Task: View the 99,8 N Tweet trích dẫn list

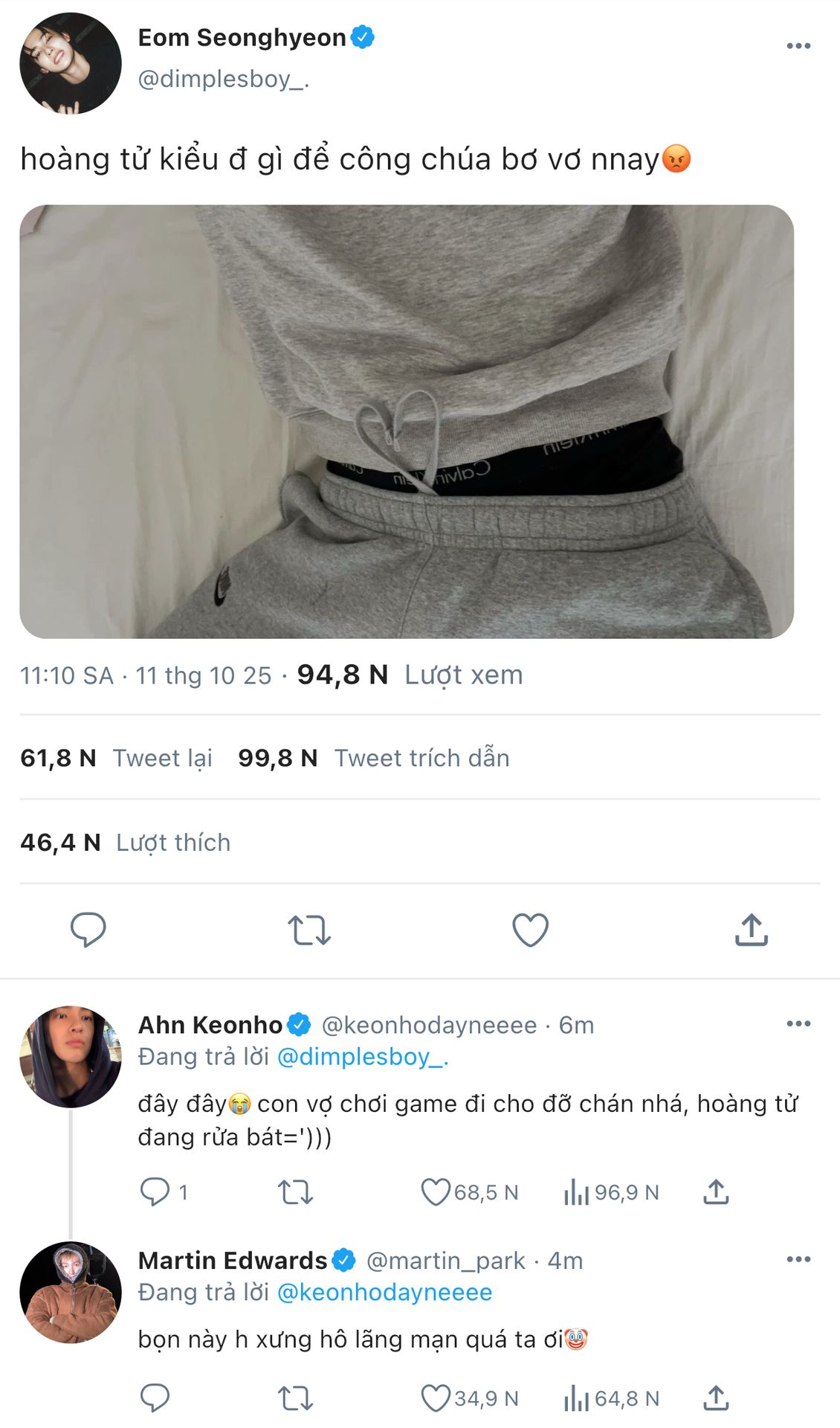Action: tap(373, 758)
